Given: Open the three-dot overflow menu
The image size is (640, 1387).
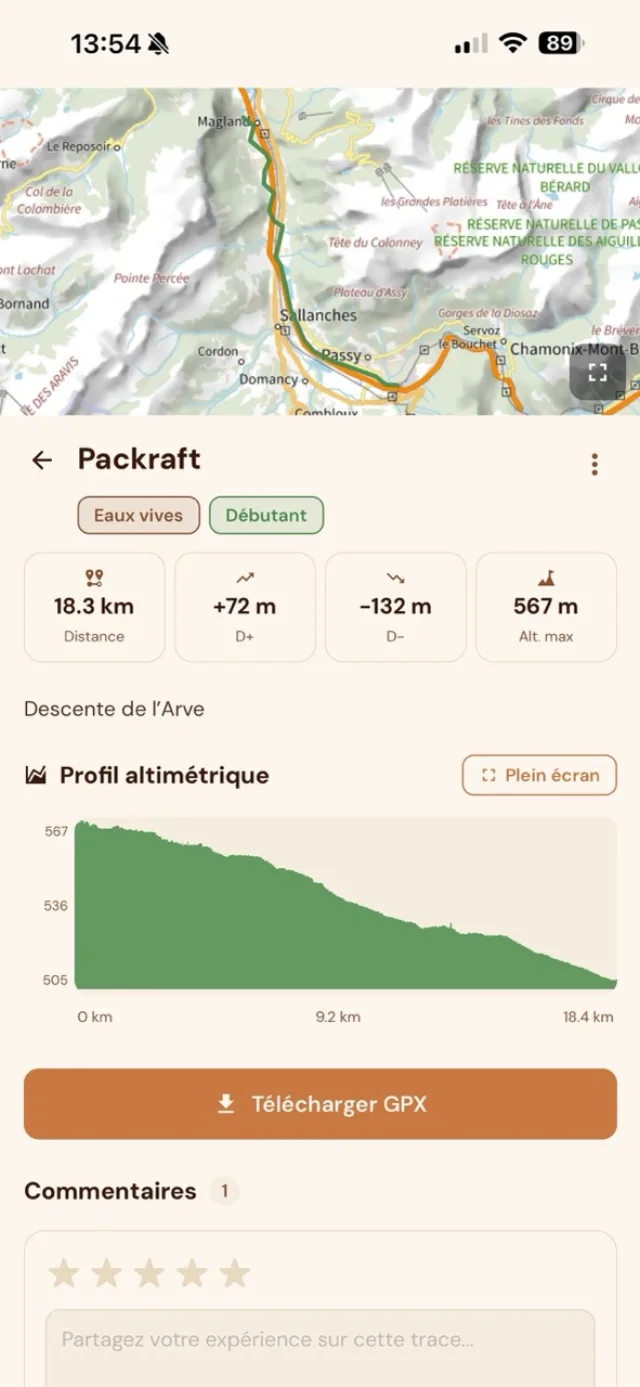Looking at the screenshot, I should click(x=595, y=464).
